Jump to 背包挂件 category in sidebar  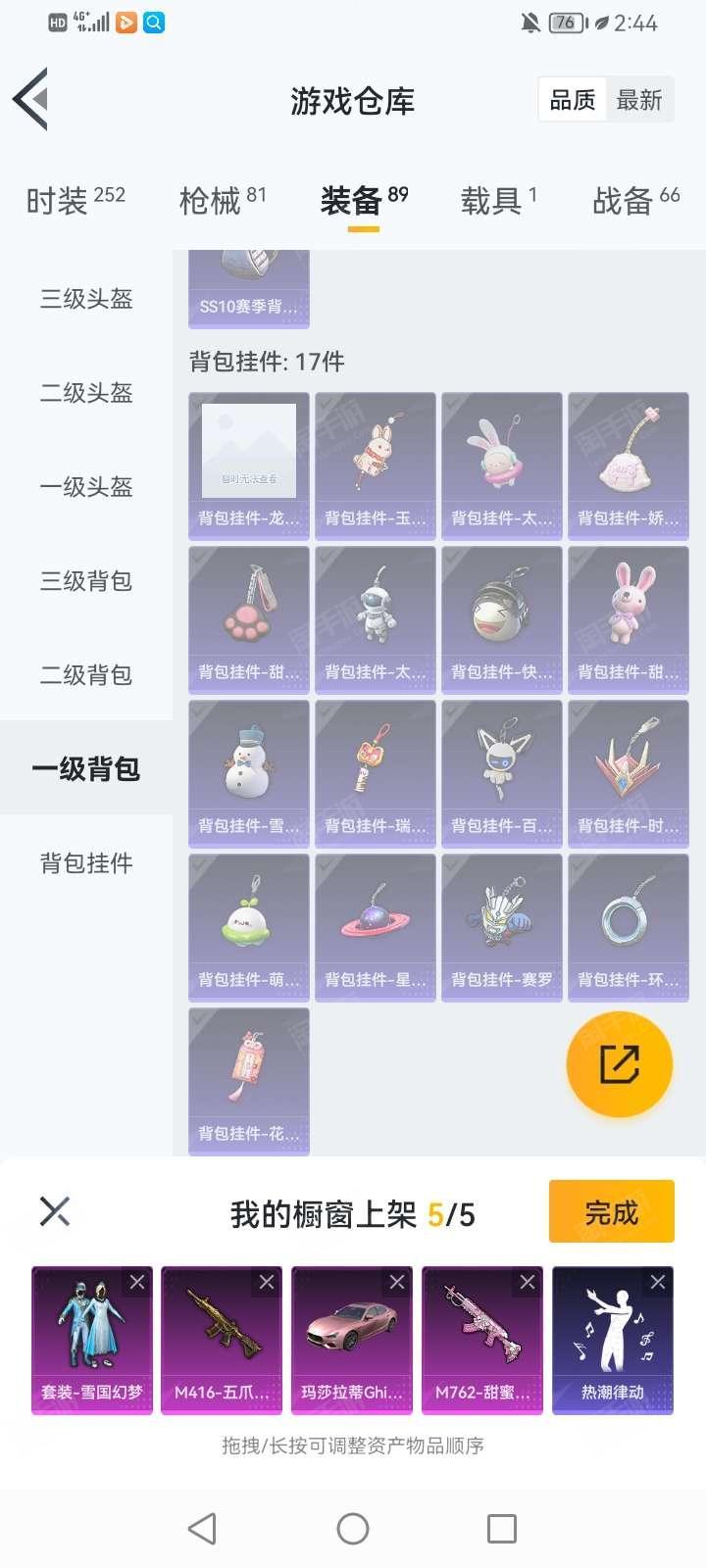(x=86, y=863)
